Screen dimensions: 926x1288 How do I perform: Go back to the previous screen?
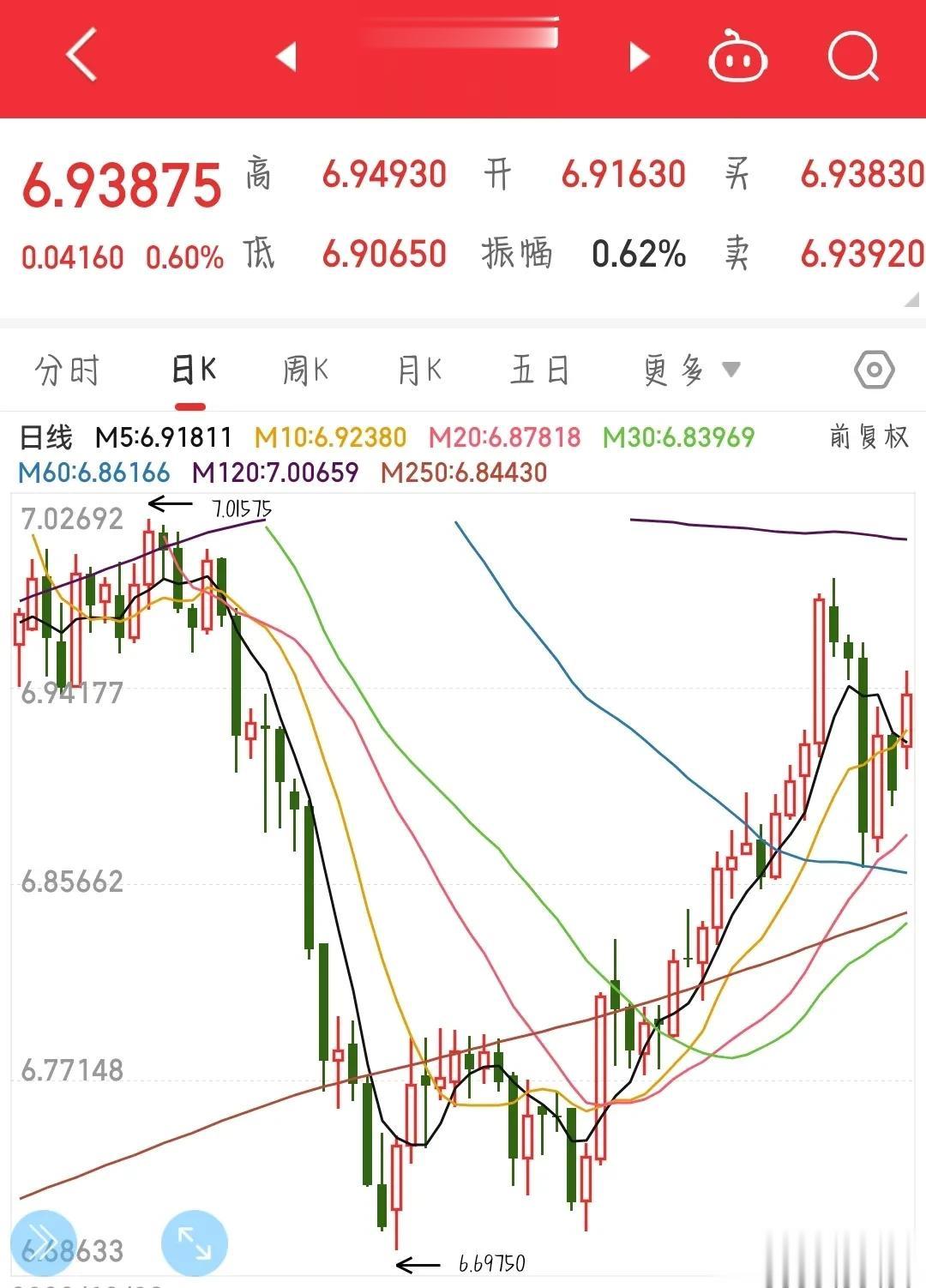[x=81, y=55]
